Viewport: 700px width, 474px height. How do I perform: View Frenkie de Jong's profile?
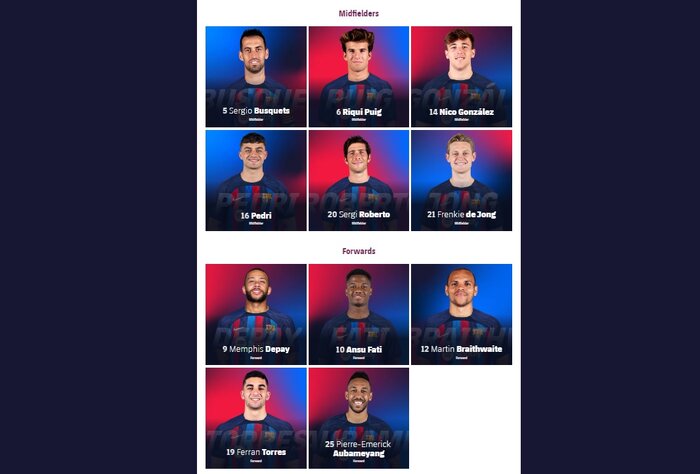(x=461, y=180)
